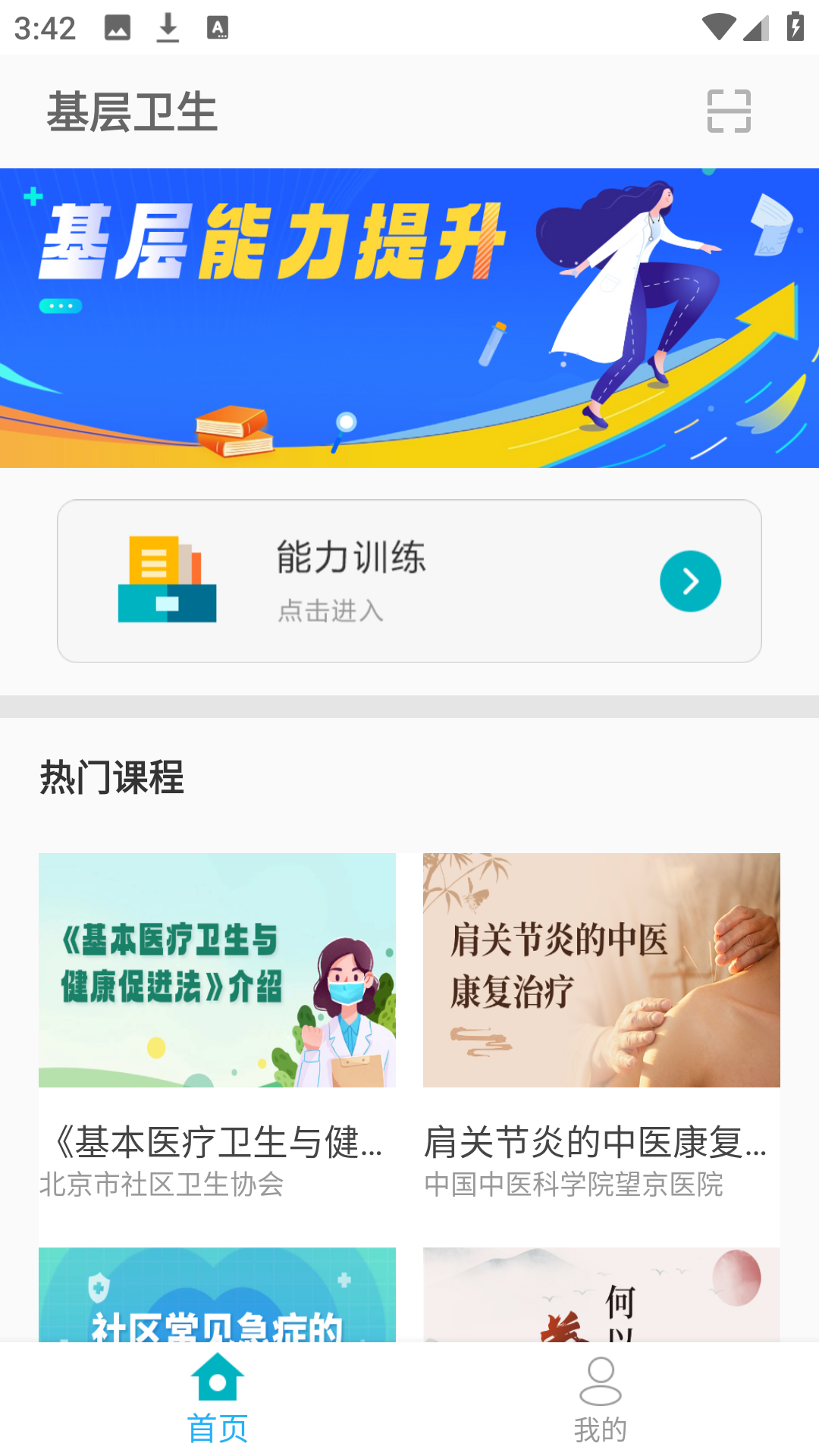Tap the 肩关节炎 acupuncture course thumbnail

[601, 968]
